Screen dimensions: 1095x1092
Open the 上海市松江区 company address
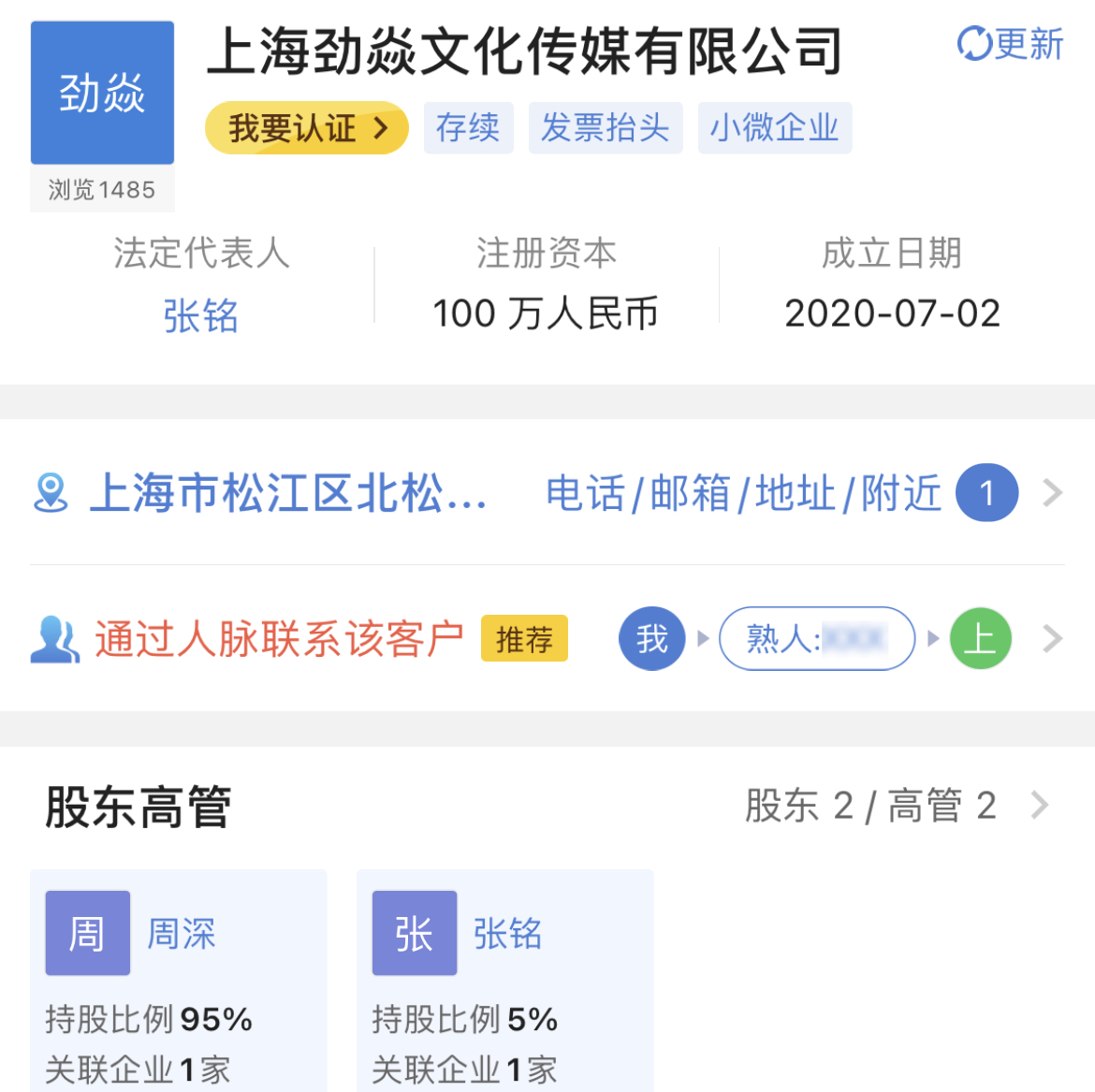pos(286,493)
